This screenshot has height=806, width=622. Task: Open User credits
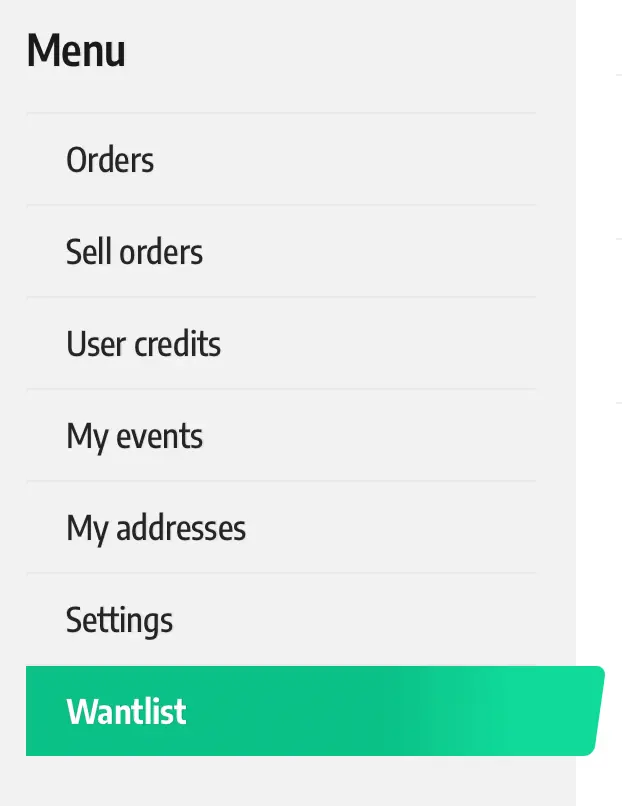(x=143, y=344)
